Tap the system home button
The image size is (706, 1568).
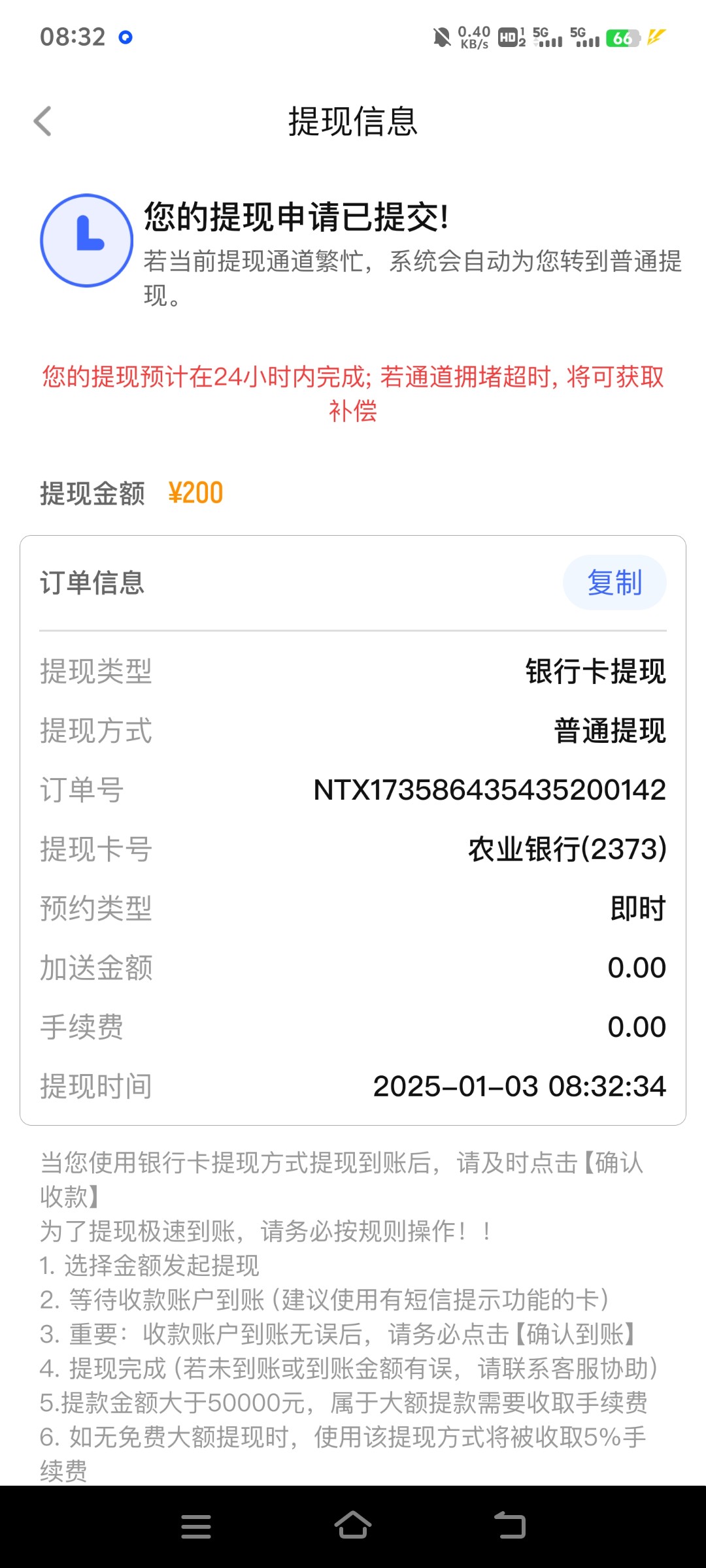pos(353,1526)
